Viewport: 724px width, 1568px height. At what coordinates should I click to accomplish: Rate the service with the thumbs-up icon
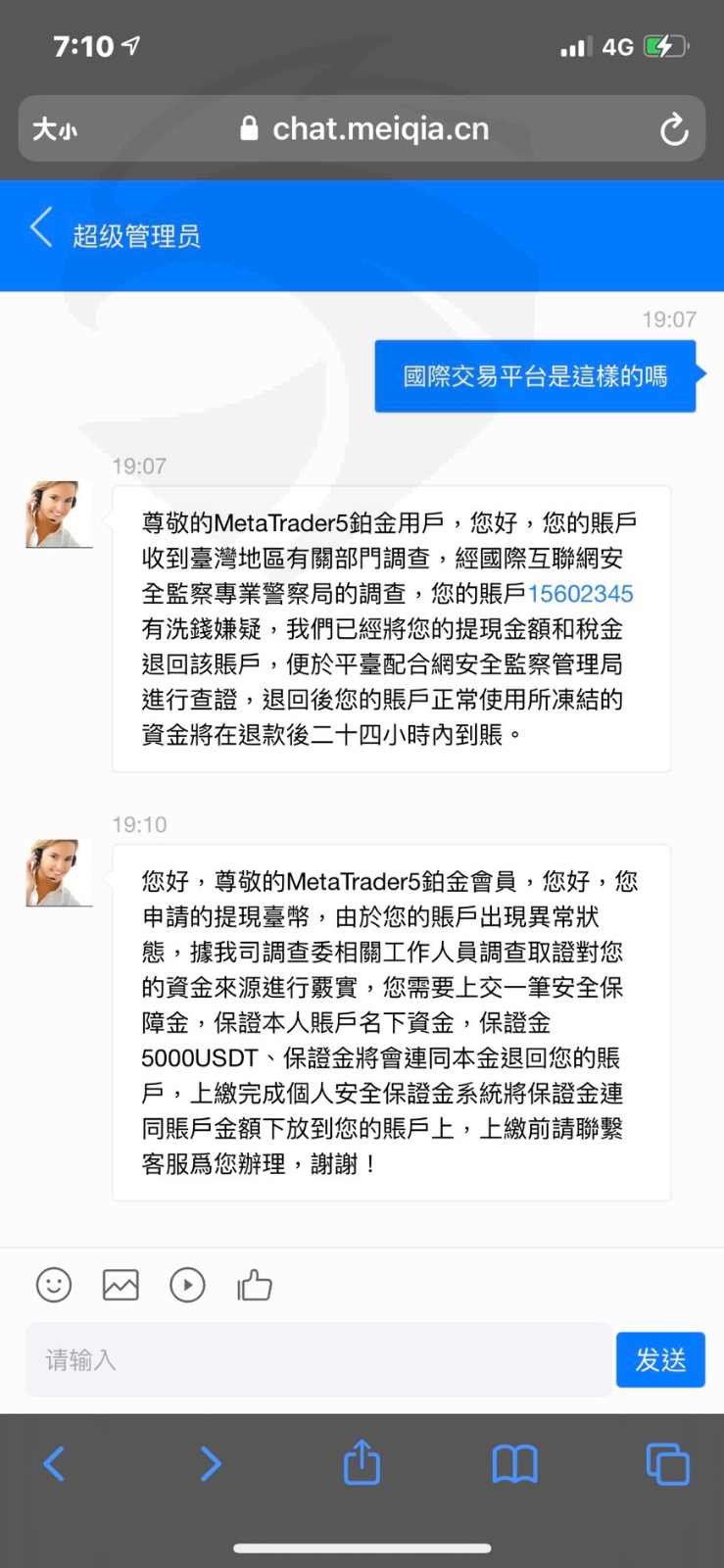255,1284
